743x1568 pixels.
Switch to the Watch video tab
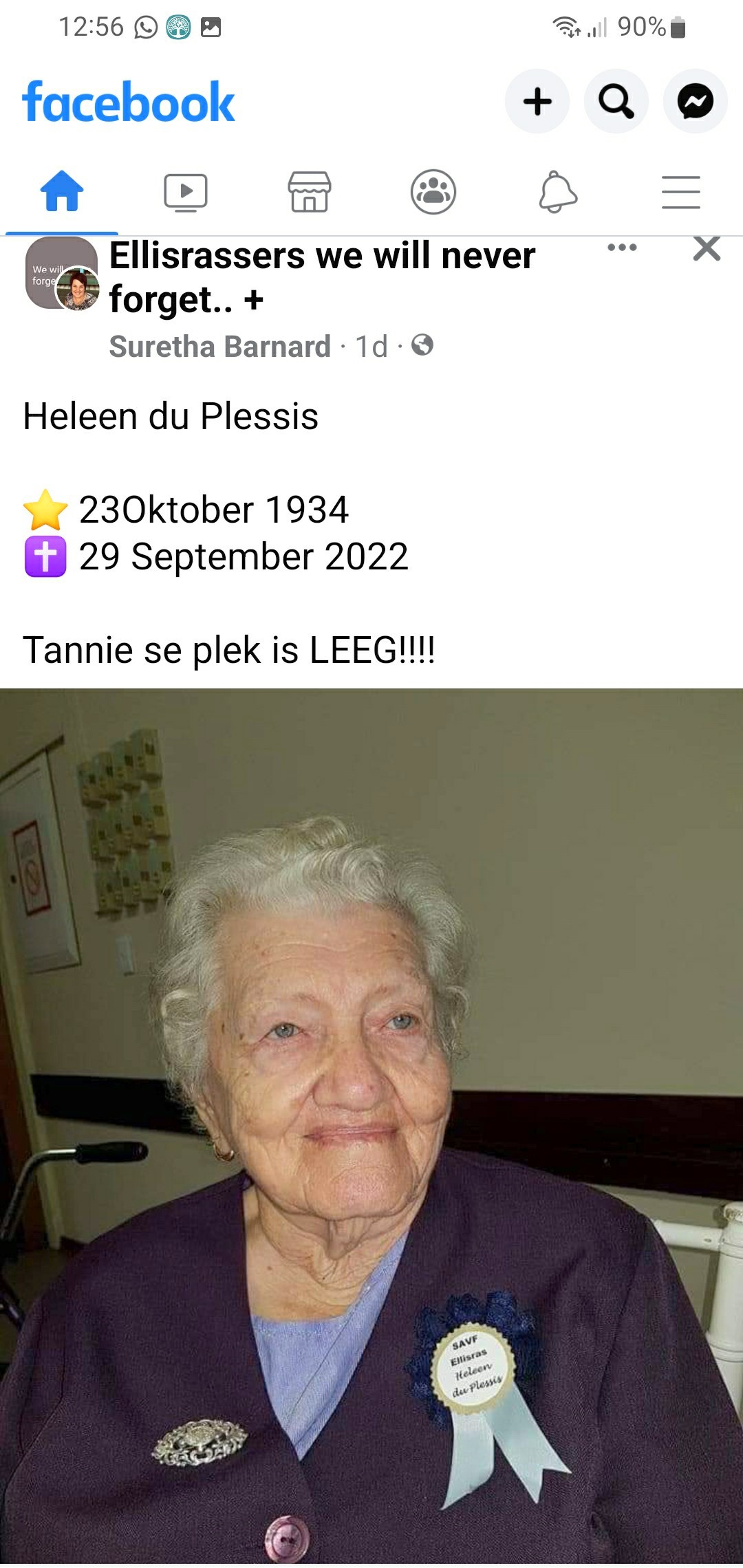pyautogui.click(x=186, y=192)
